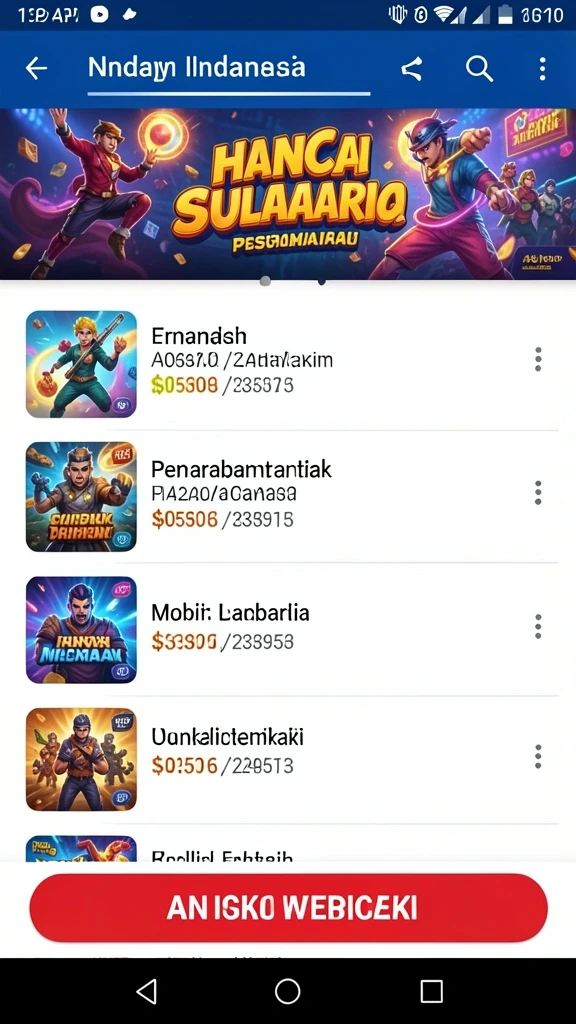Open recent apps from navigation bar

432,991
